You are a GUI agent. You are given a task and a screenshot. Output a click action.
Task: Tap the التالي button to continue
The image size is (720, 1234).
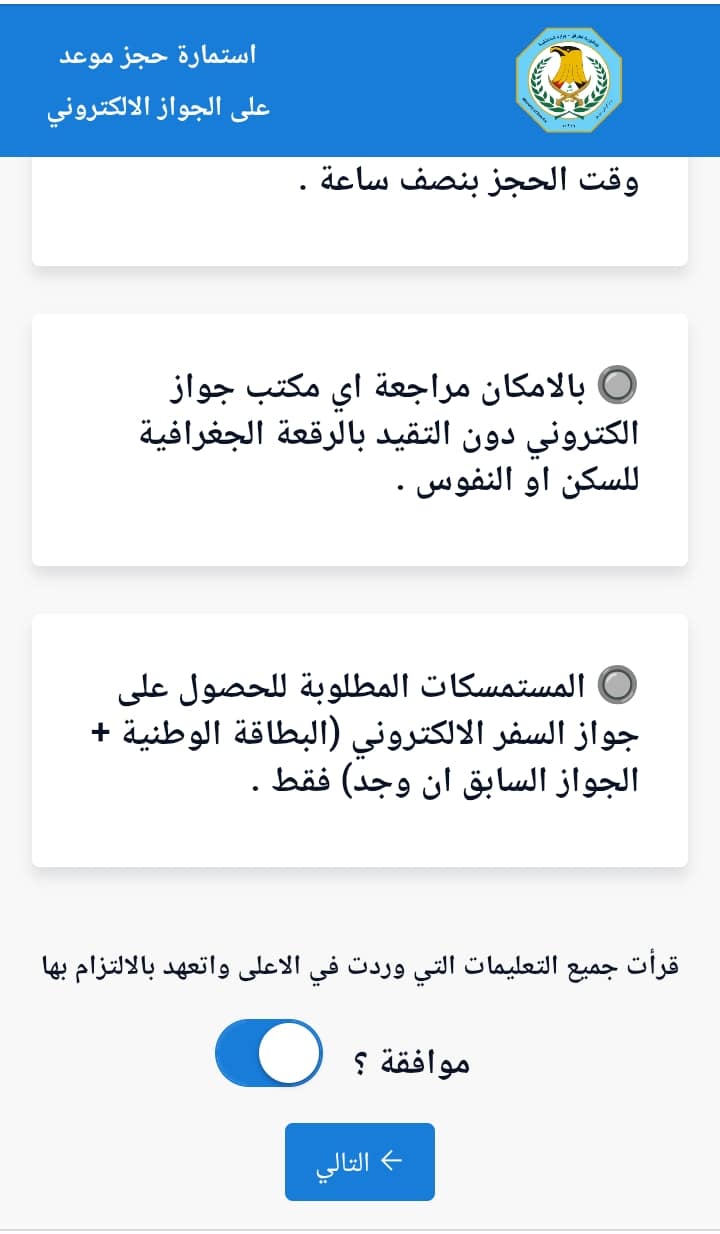pyautogui.click(x=360, y=1162)
